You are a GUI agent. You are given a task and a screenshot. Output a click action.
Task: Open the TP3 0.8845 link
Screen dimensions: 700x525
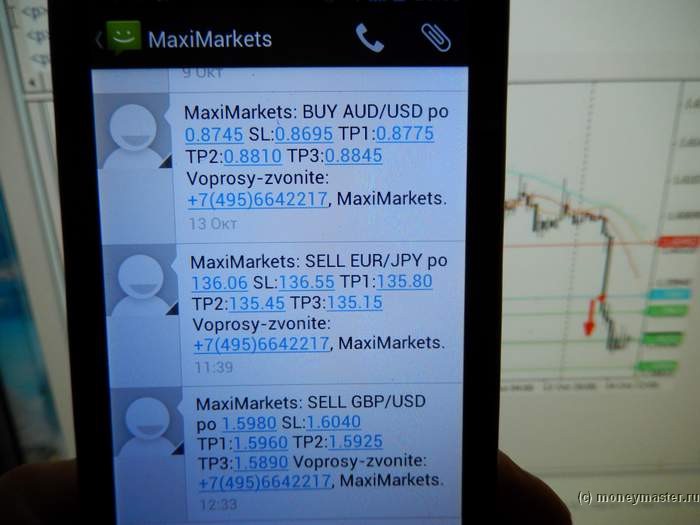[354, 156]
